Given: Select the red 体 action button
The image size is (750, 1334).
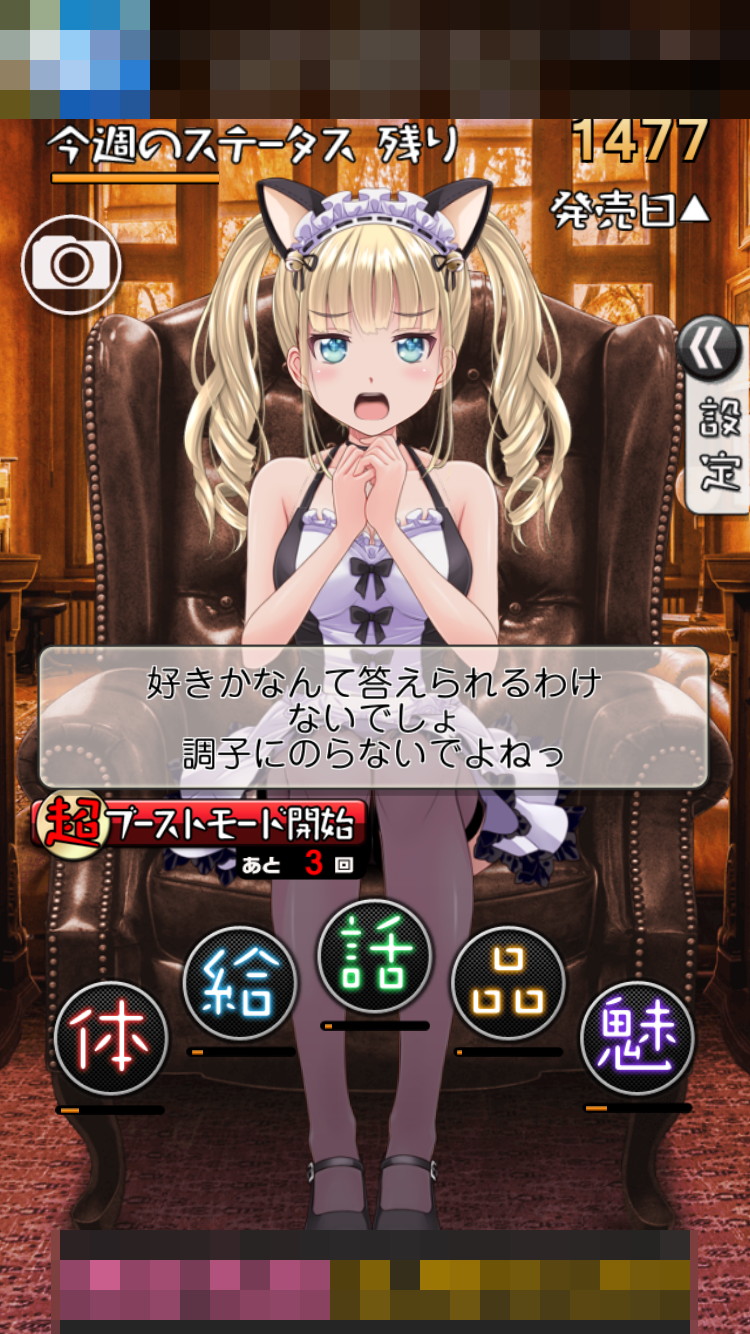Looking at the screenshot, I should [110, 1038].
